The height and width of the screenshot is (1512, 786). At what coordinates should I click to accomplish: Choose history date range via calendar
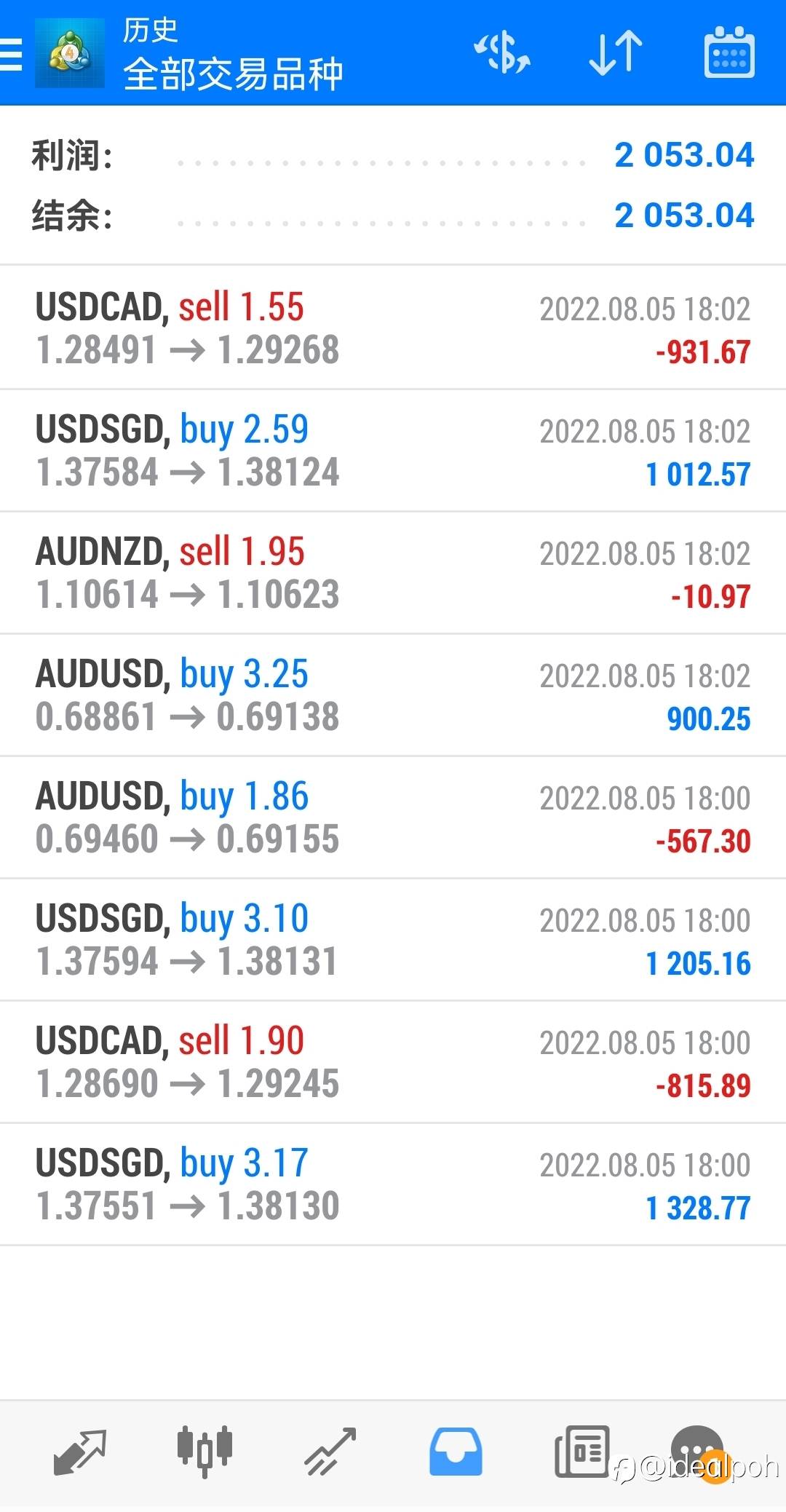point(729,54)
